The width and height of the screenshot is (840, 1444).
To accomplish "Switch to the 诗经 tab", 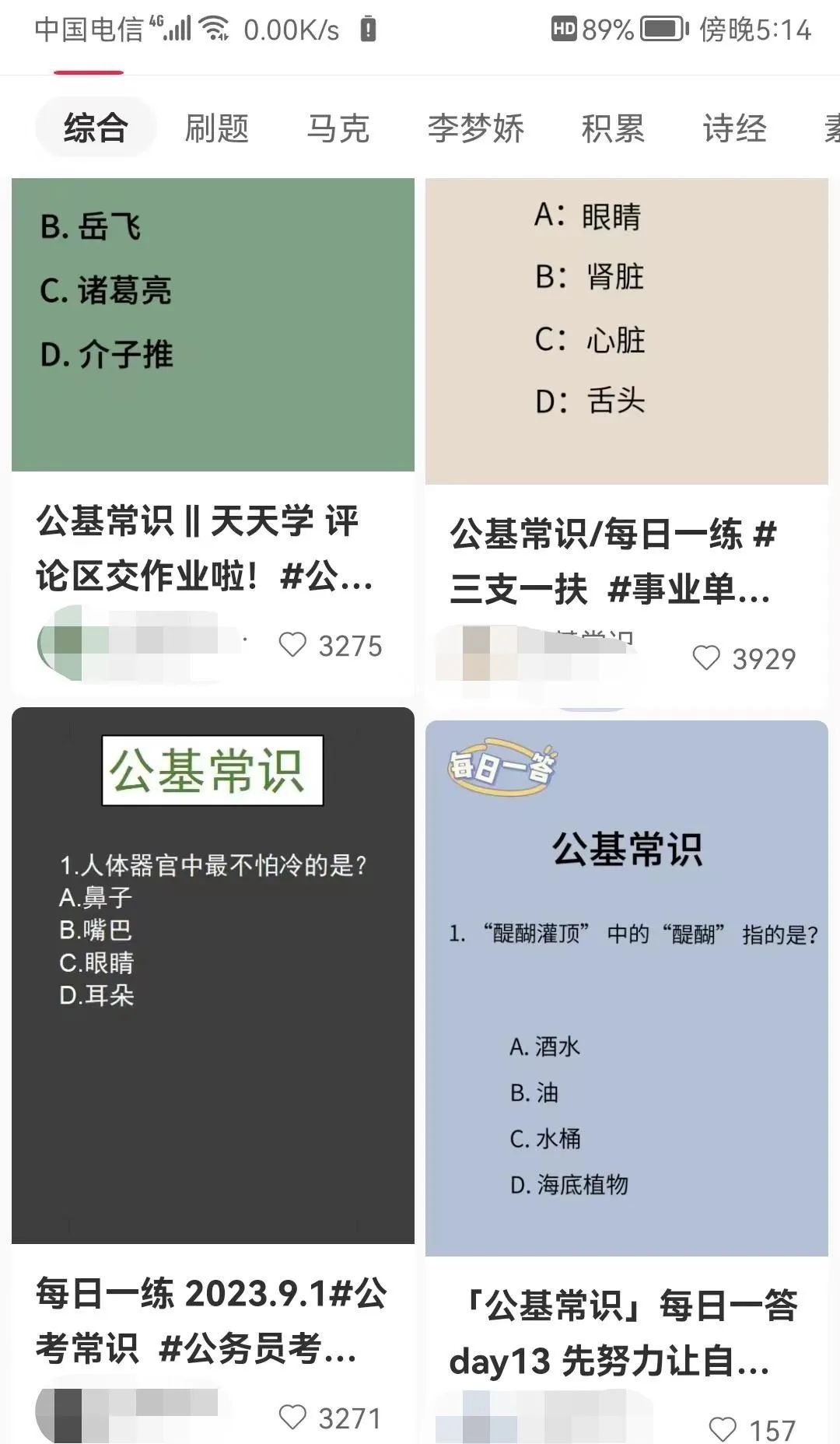I will tap(734, 128).
